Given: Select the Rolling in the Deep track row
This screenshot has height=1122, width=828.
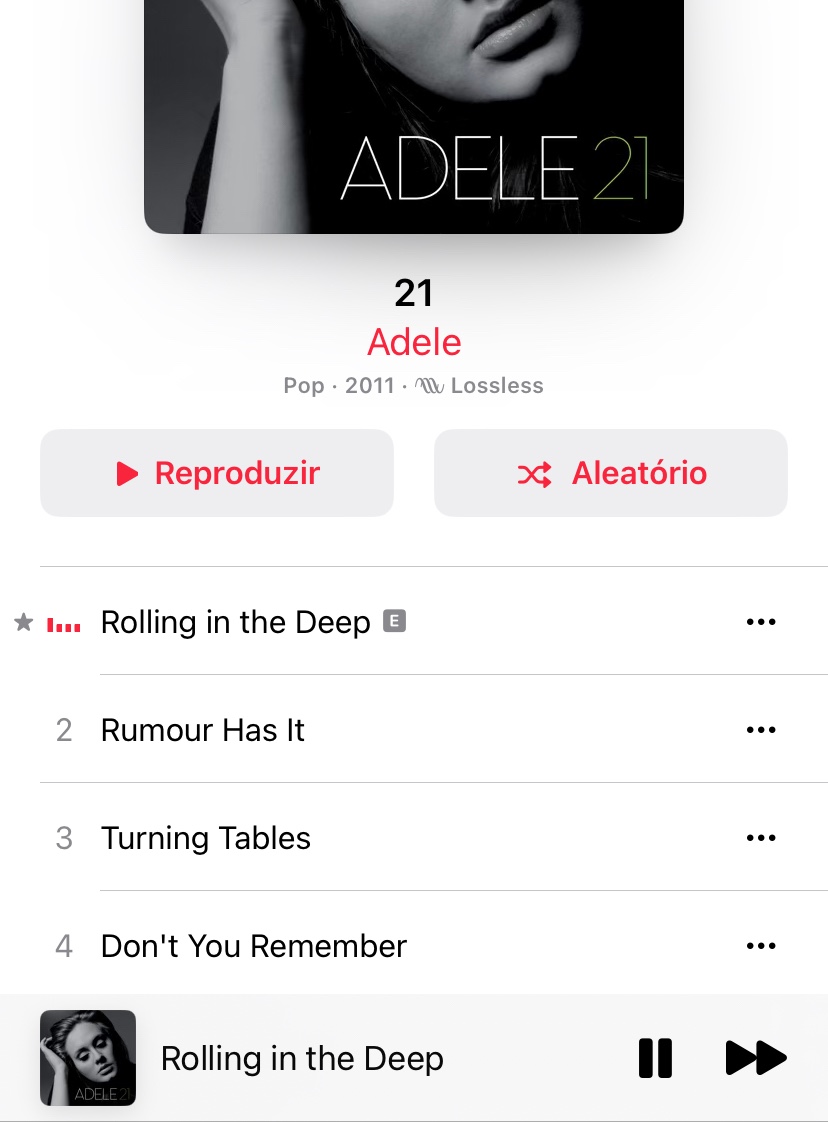Looking at the screenshot, I should coord(414,621).
